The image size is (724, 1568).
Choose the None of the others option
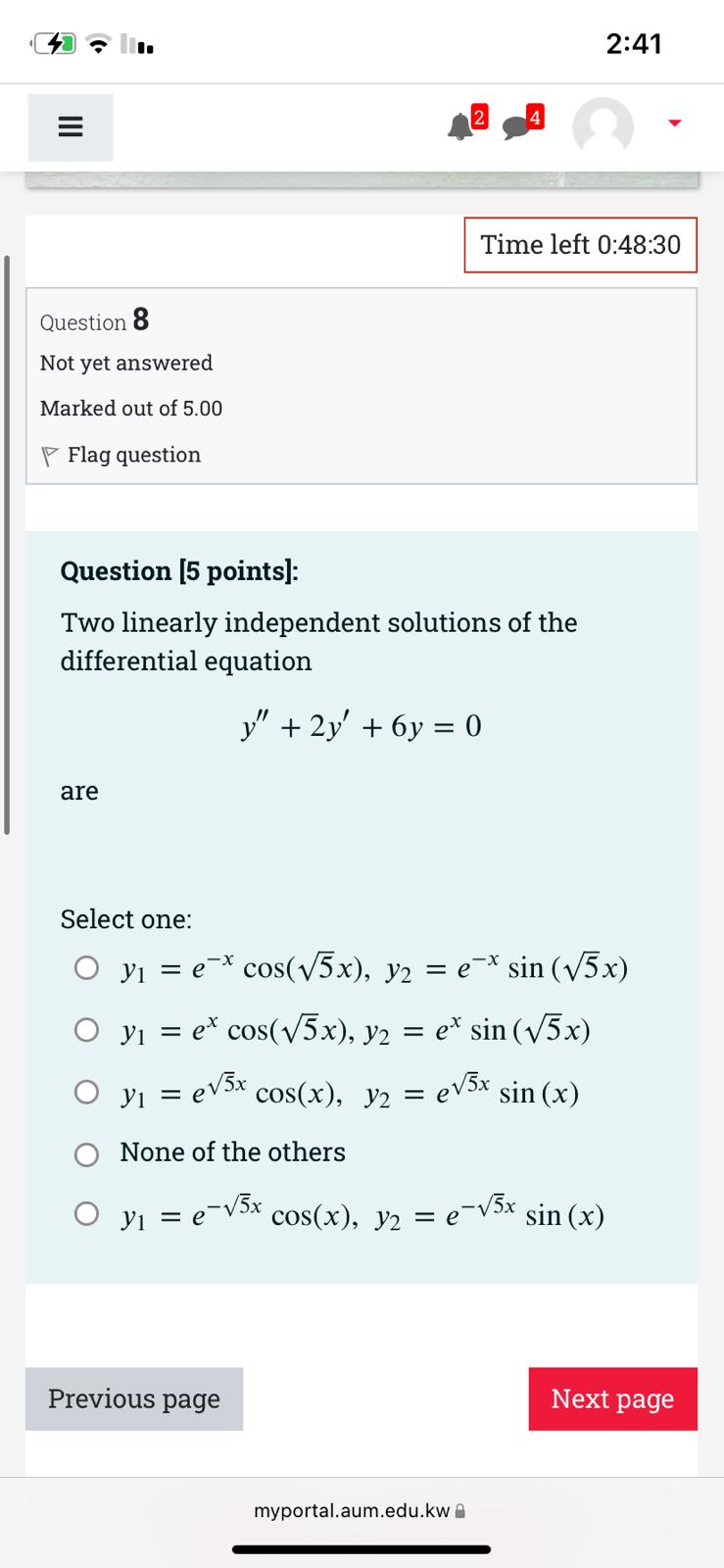click(86, 1154)
